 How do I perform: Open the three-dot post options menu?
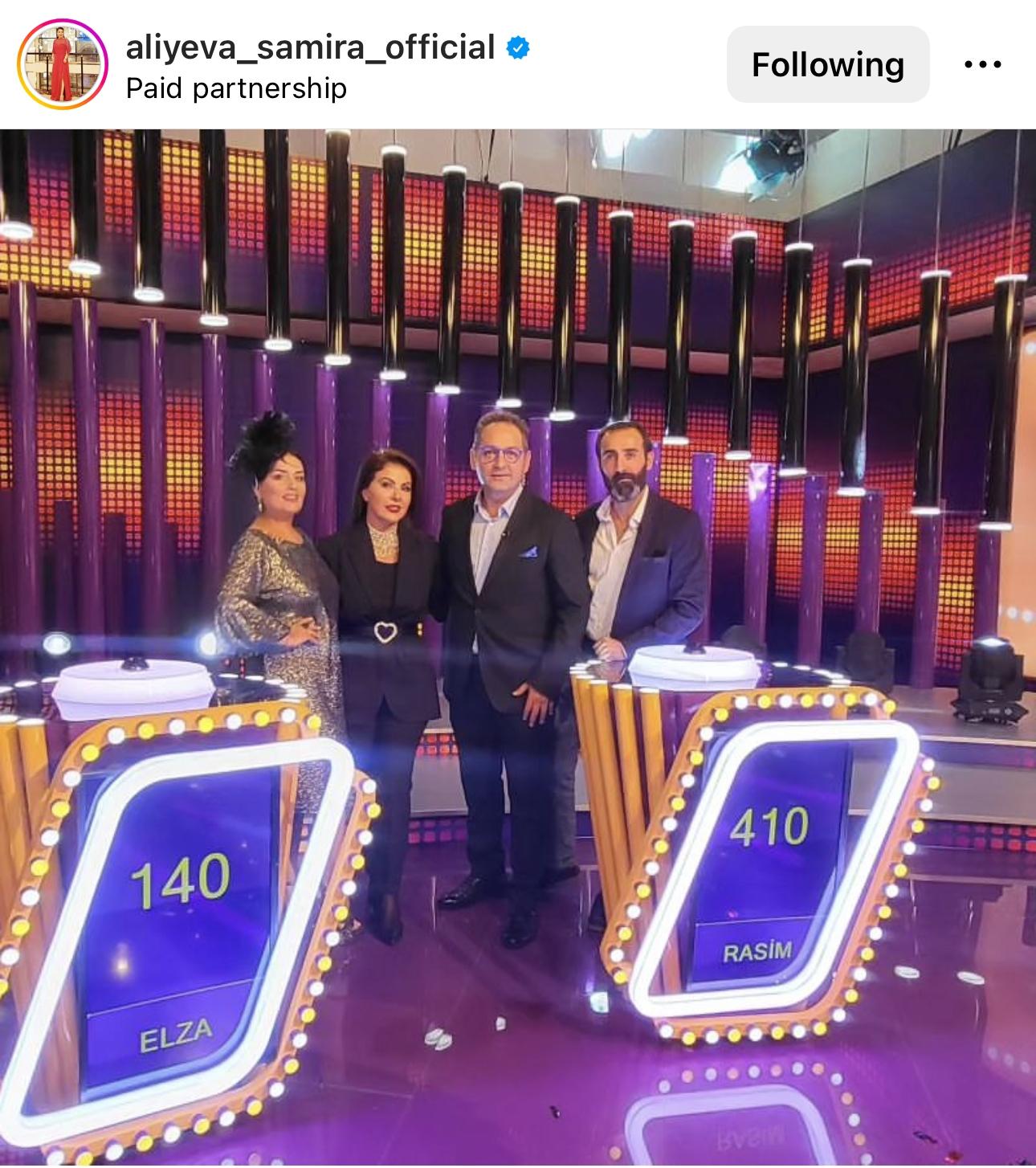pos(982,64)
